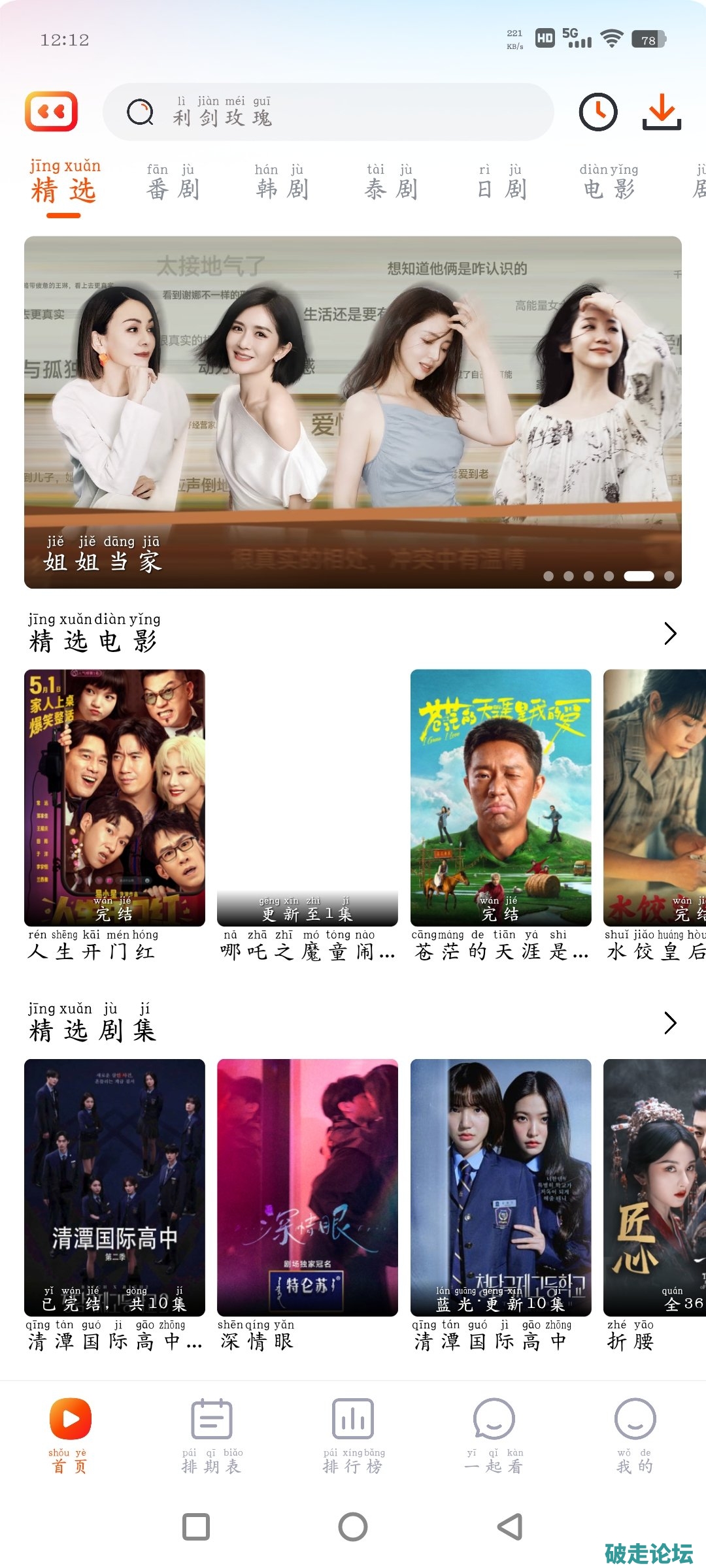Switch to the 电影 tab
The height and width of the screenshot is (1568, 706).
[609, 183]
